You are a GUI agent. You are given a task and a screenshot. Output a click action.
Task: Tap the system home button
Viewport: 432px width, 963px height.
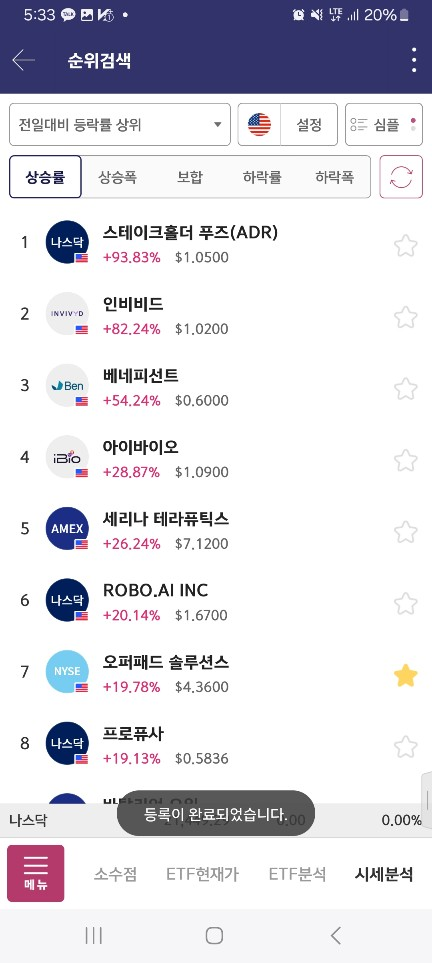click(x=214, y=935)
